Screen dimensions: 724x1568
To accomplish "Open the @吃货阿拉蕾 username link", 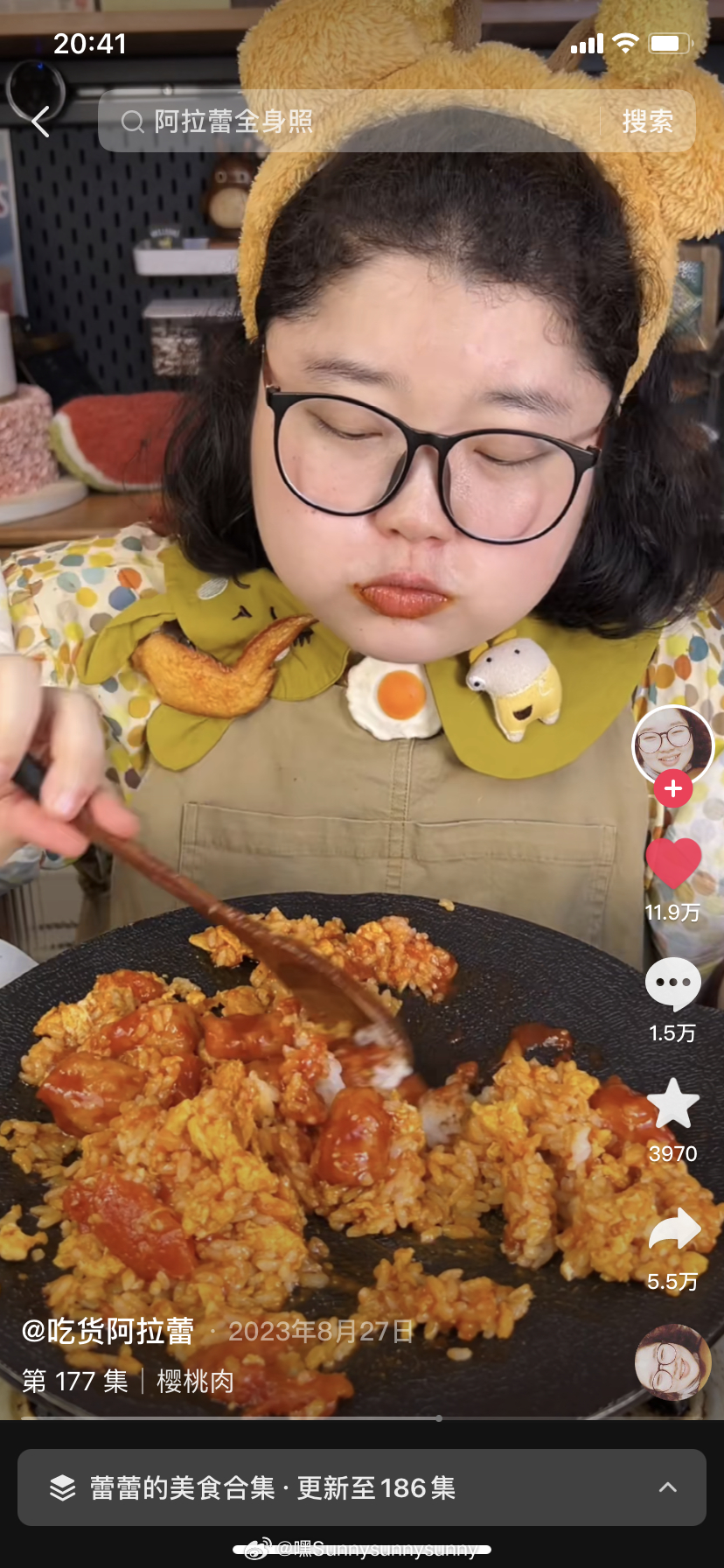I will pos(108,1331).
